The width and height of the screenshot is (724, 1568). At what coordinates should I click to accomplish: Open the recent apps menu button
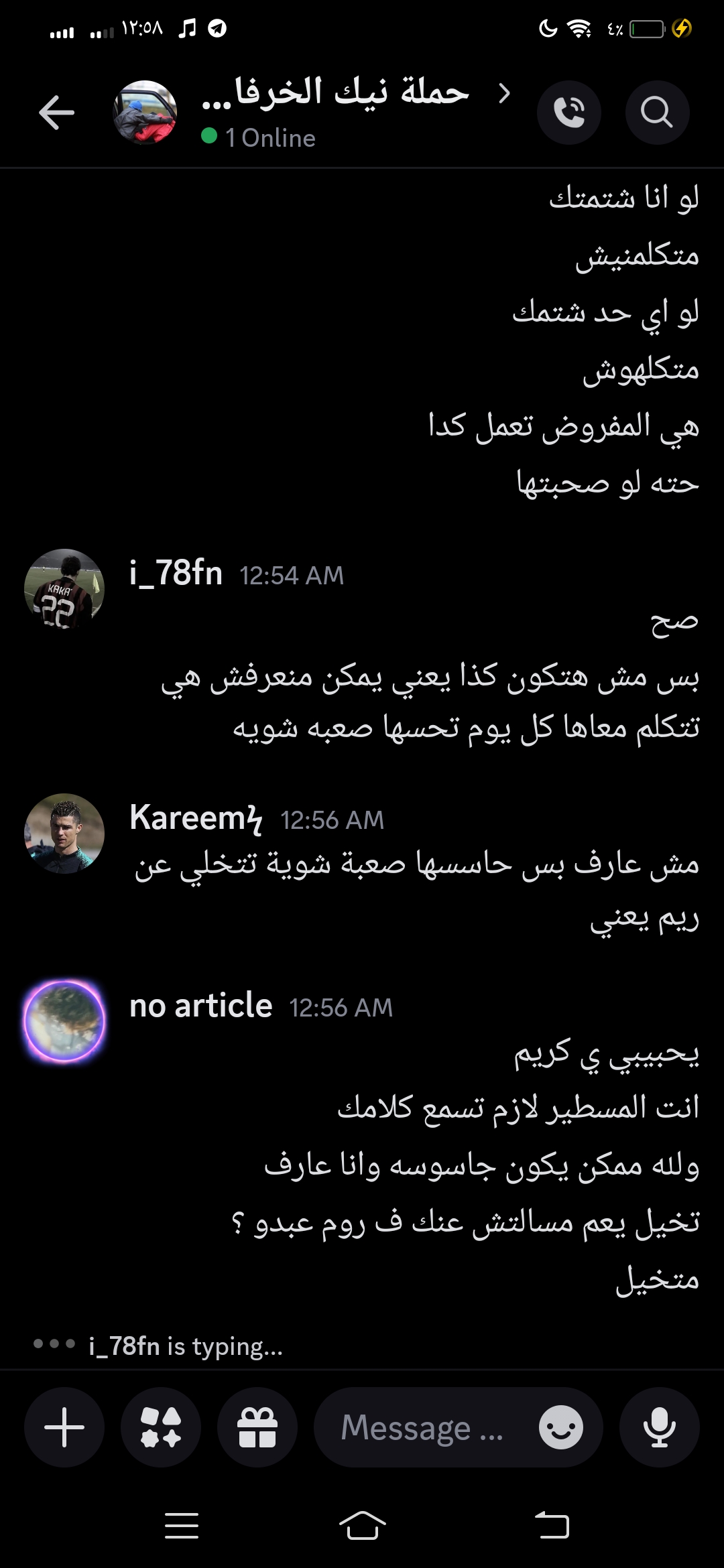pyautogui.click(x=182, y=1526)
